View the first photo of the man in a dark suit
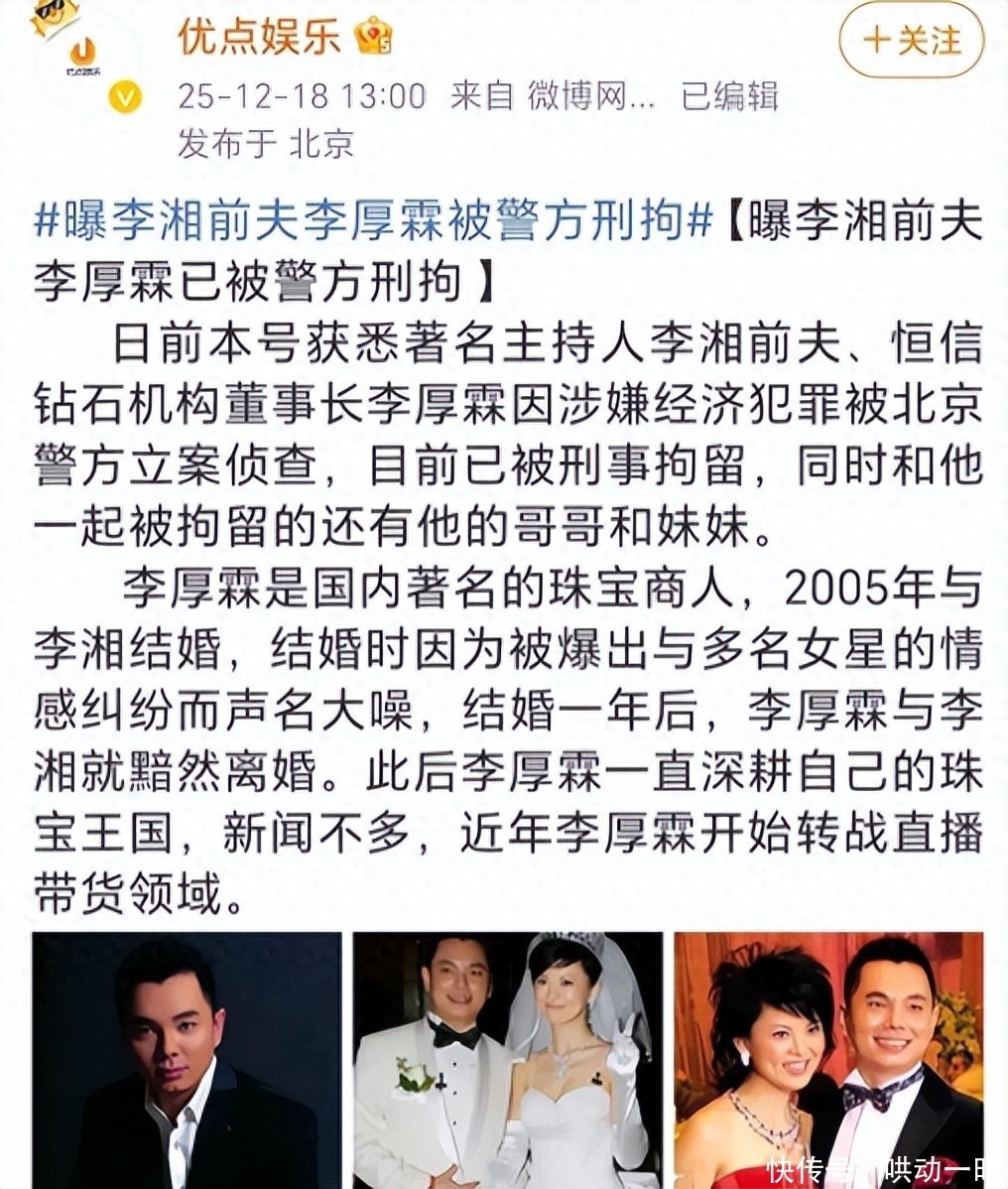 (x=188, y=1059)
